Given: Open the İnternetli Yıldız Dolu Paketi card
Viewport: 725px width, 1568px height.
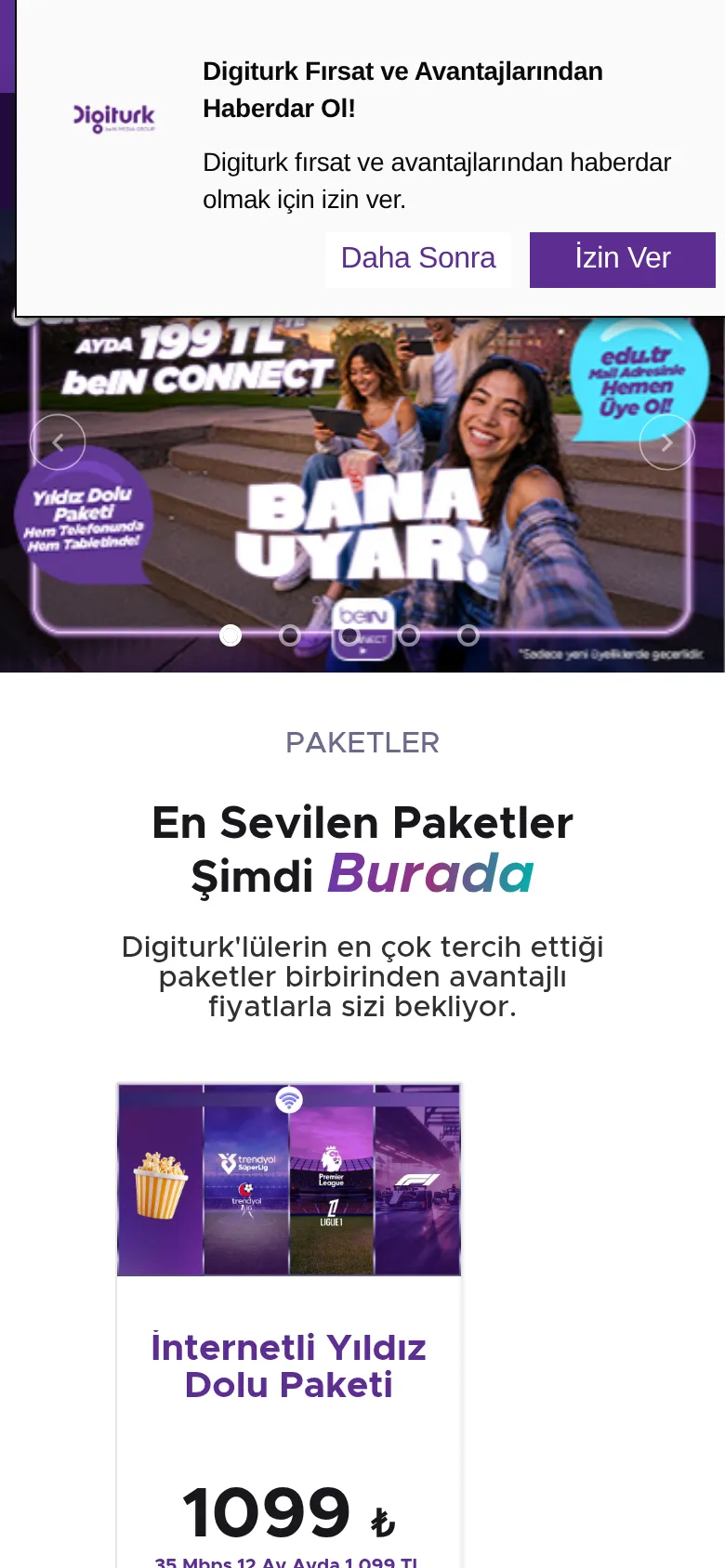Looking at the screenshot, I should click(289, 1326).
